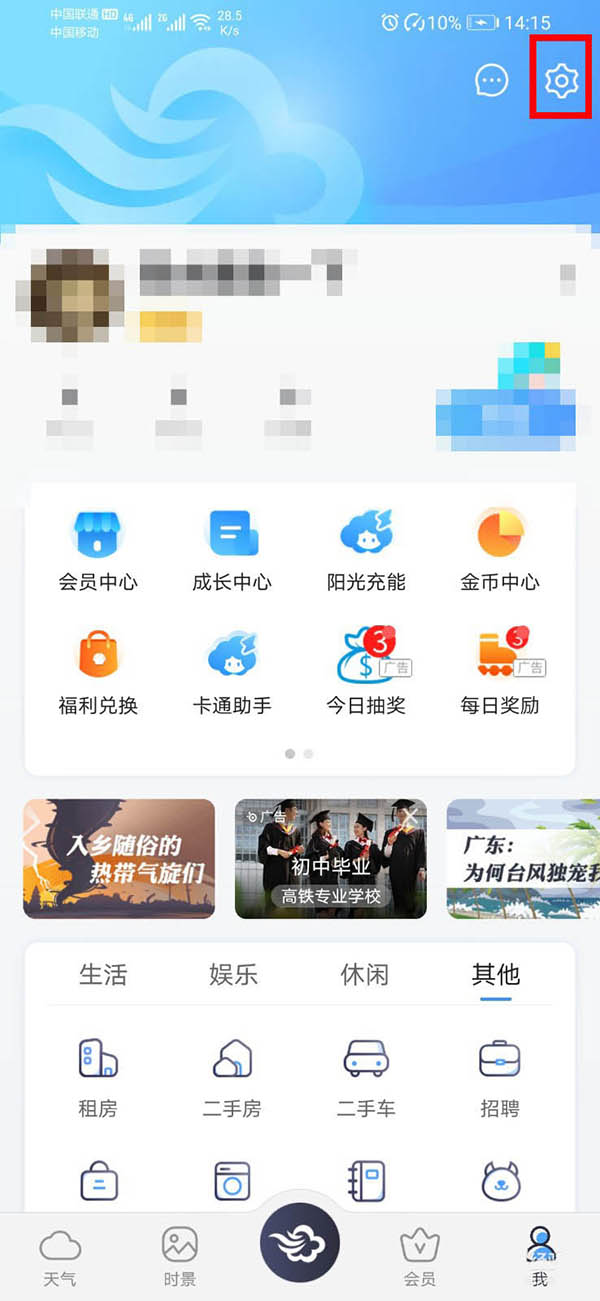The width and height of the screenshot is (600, 1301).
Task: Switch to the 休闲 tab
Action: point(365,974)
